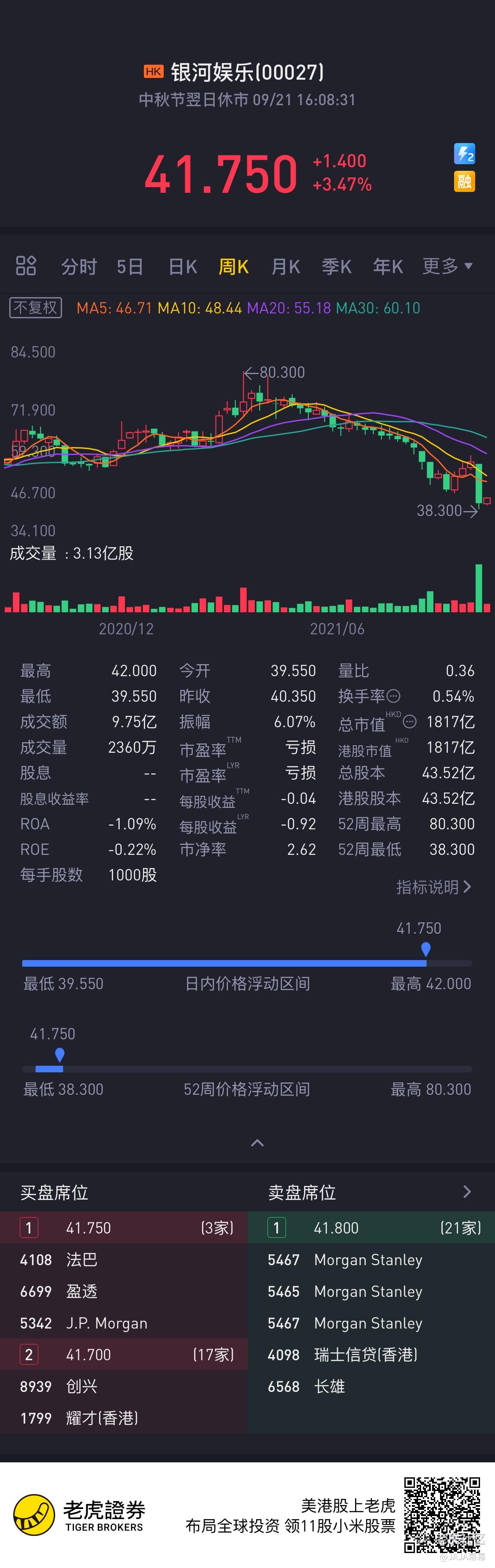Open broker queue details via the 卖盘席位 chevron
Screen dimensions: 495x1568
point(467,1192)
